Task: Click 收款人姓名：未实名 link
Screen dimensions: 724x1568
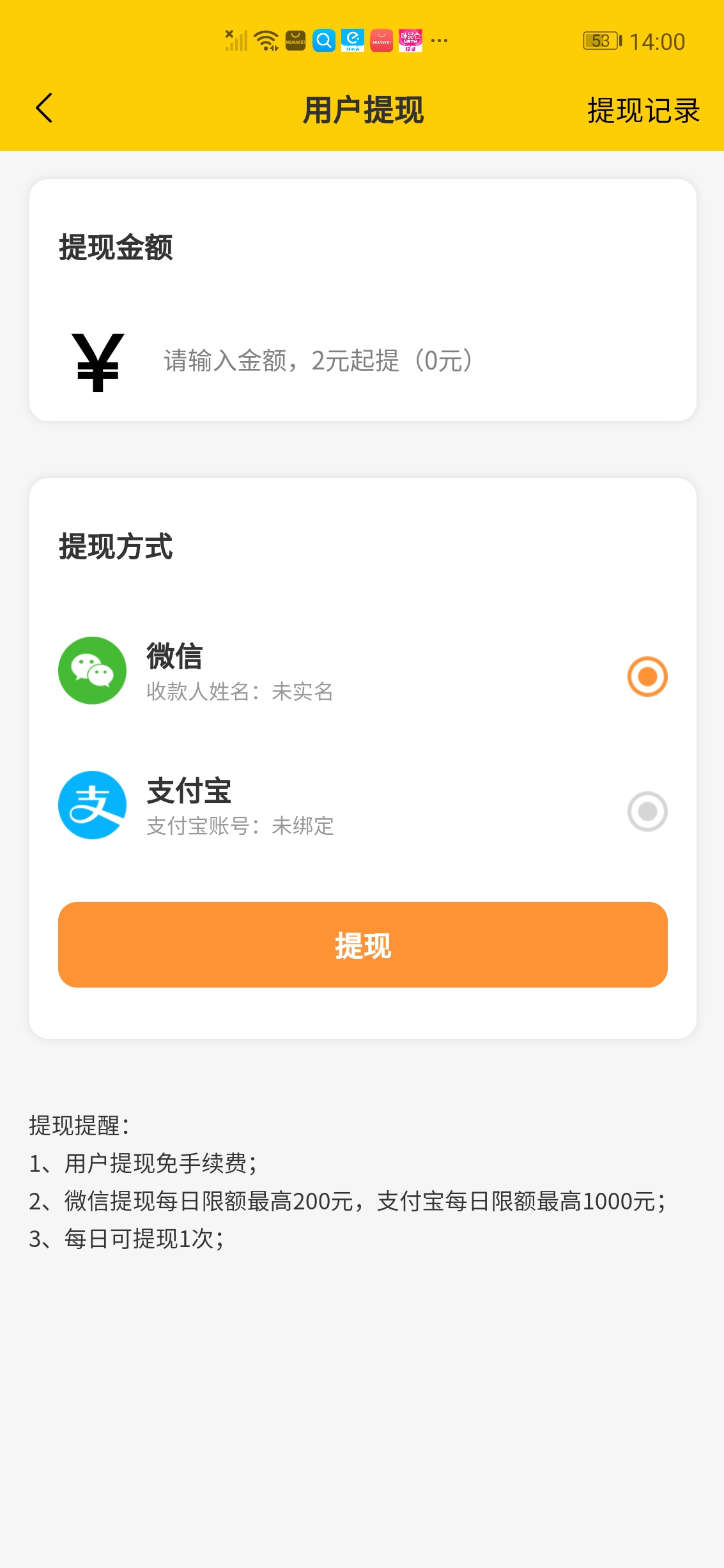Action: click(240, 692)
